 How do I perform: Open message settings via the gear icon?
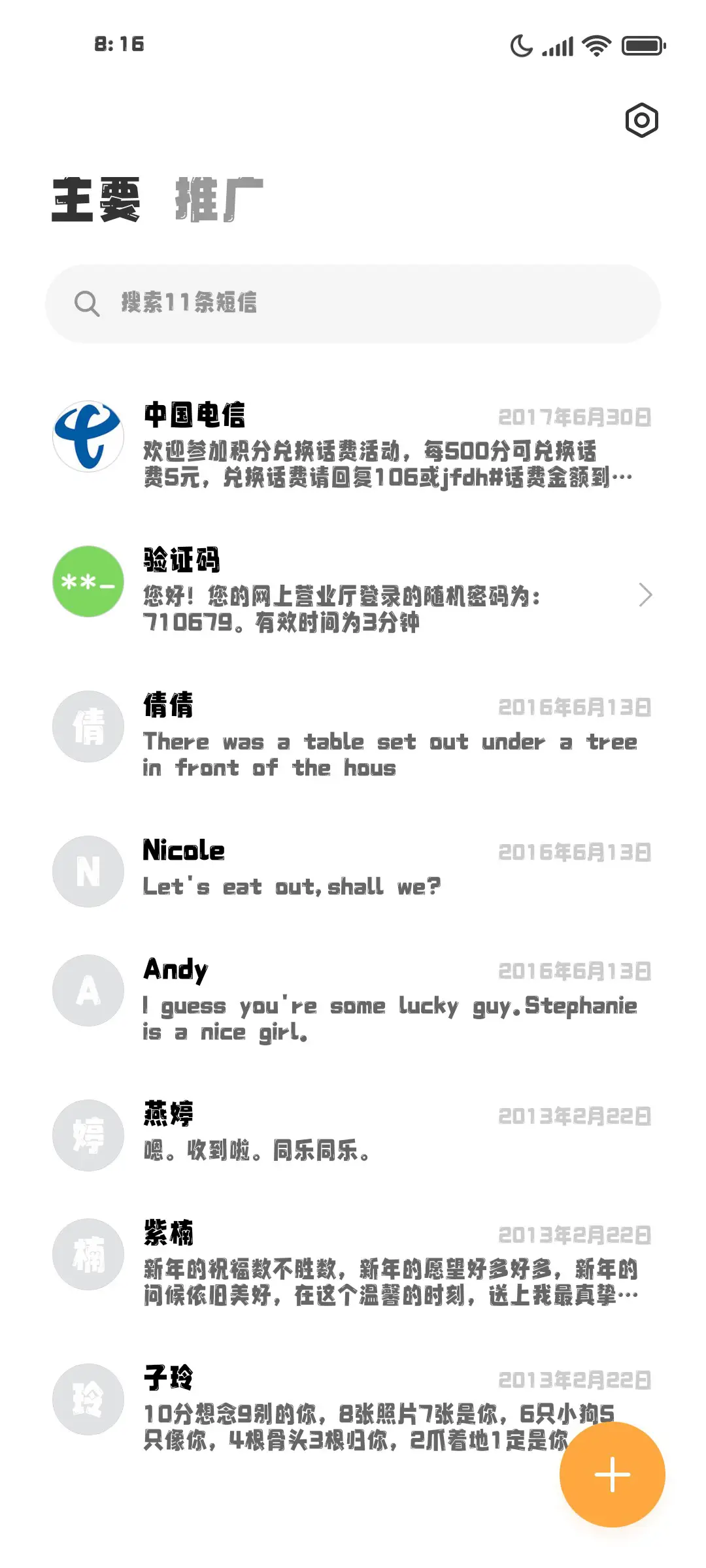pyautogui.click(x=641, y=120)
